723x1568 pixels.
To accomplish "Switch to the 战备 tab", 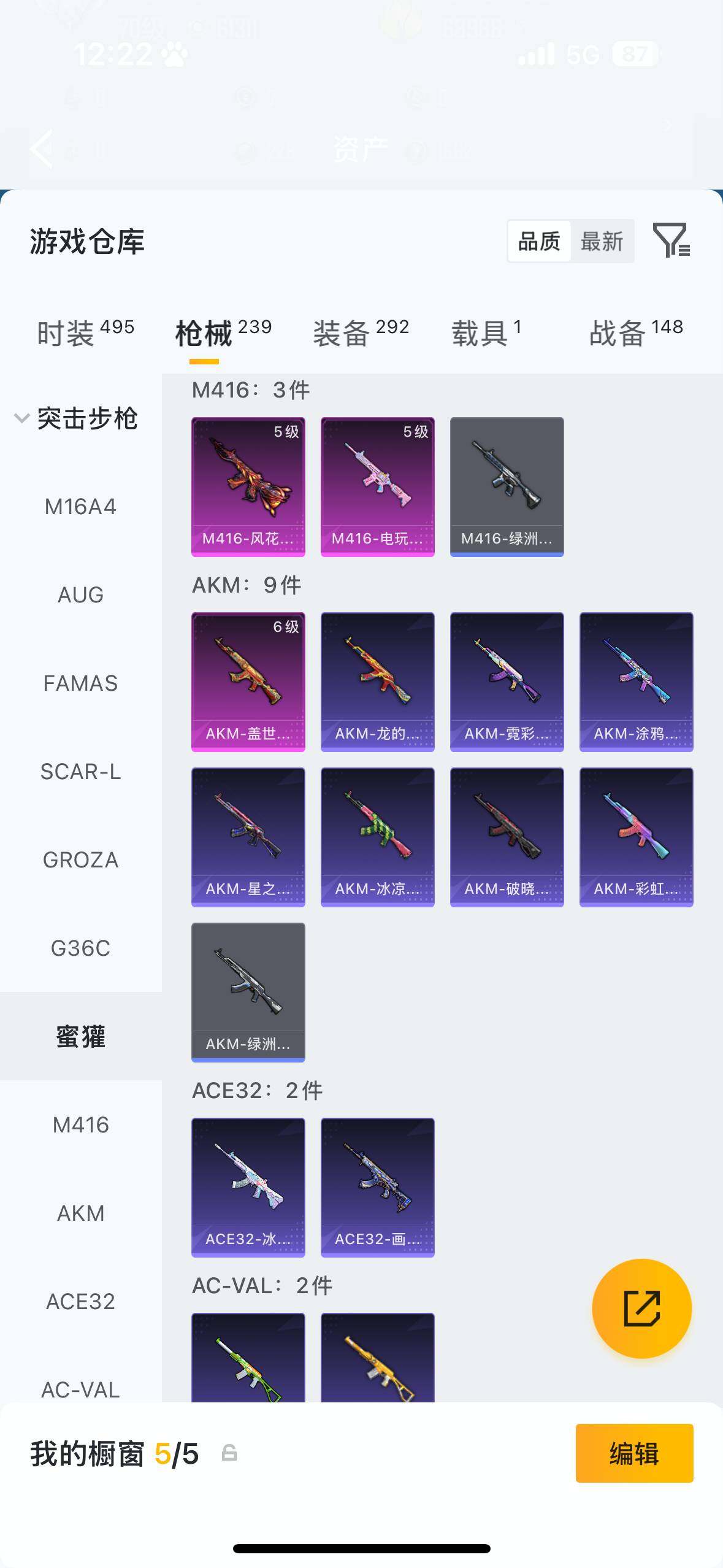I will pos(636,332).
